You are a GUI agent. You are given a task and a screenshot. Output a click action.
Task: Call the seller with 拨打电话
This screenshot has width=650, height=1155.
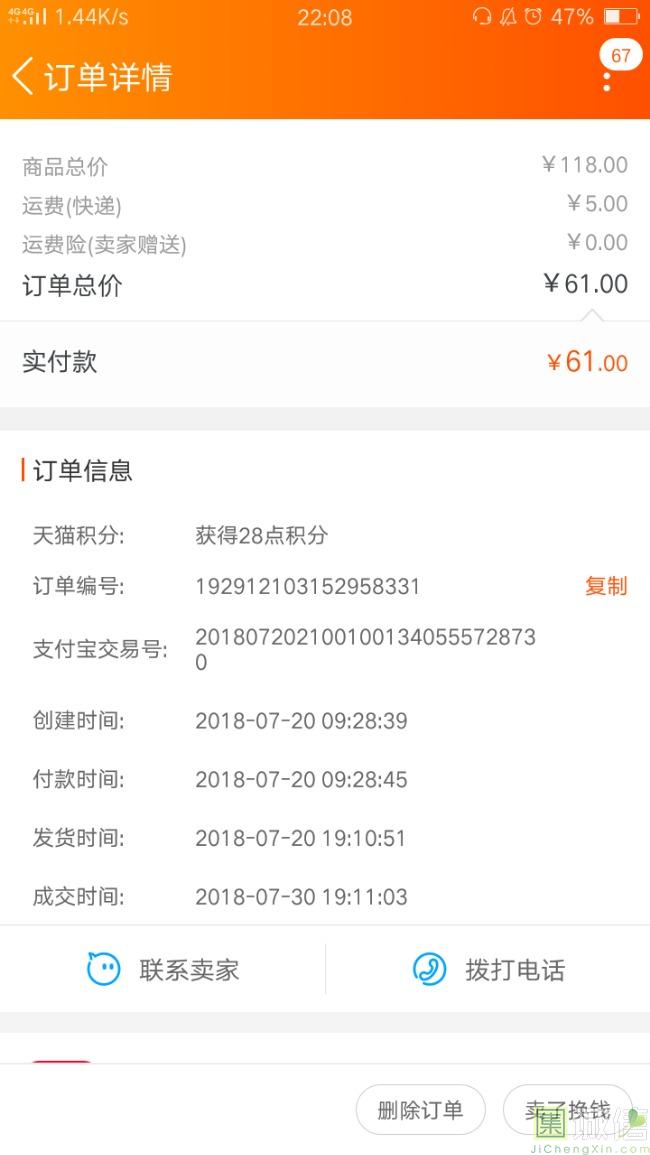point(489,969)
